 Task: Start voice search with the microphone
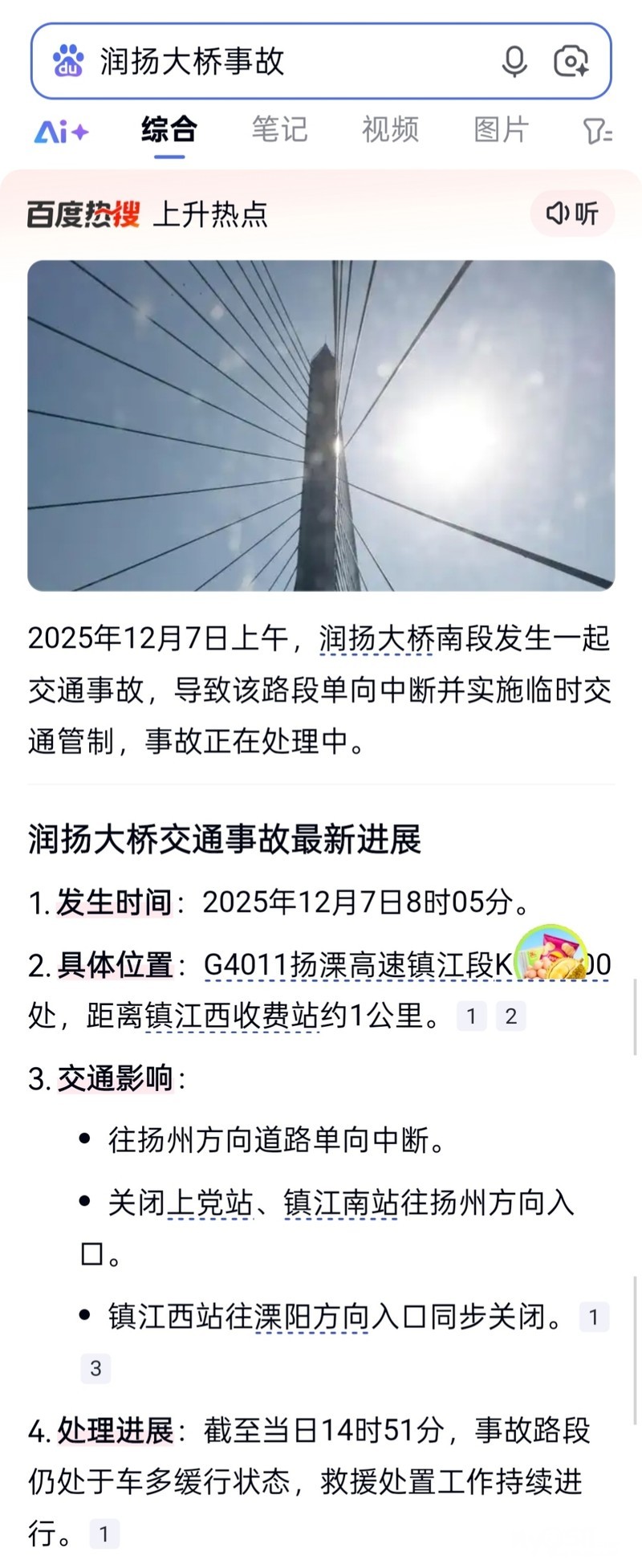514,62
